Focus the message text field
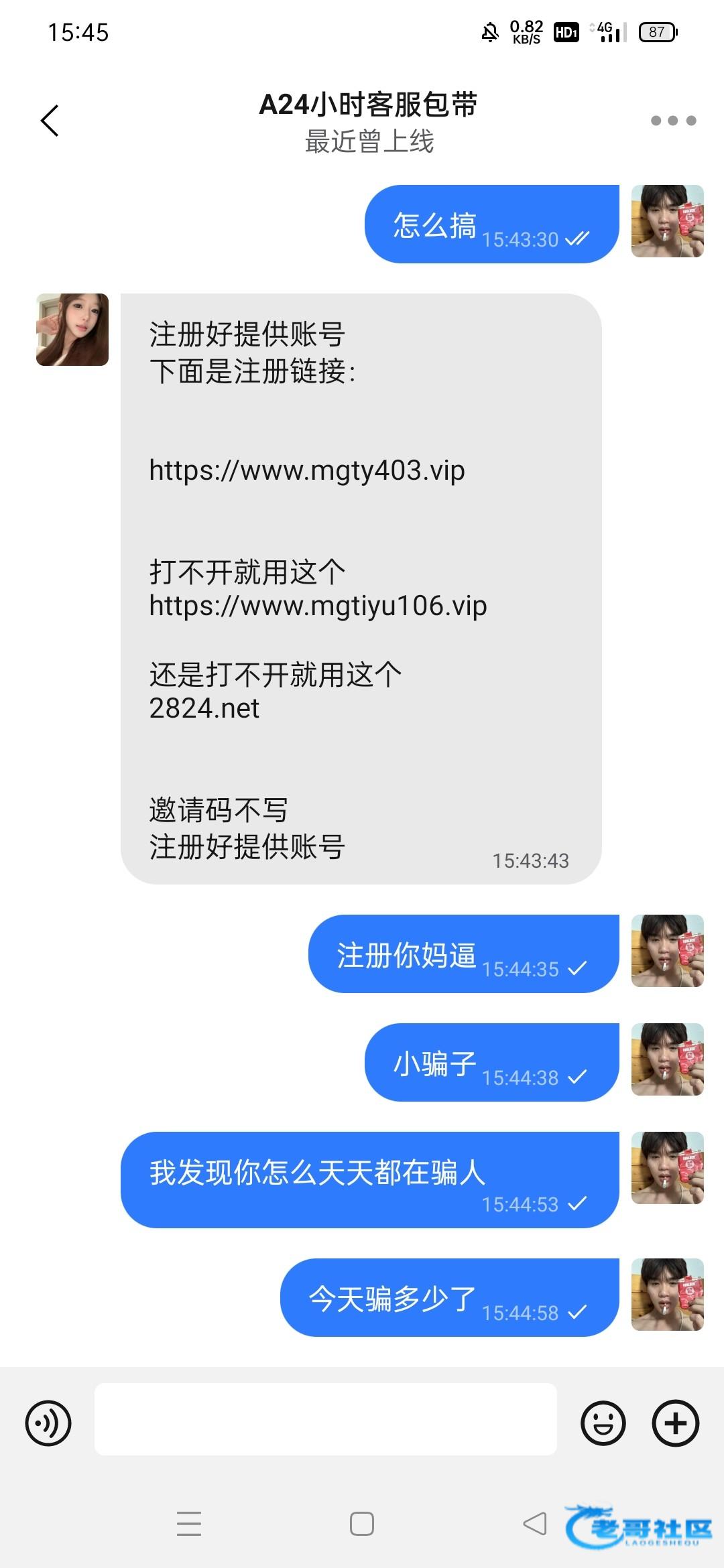The image size is (724, 1568). pos(325,1419)
